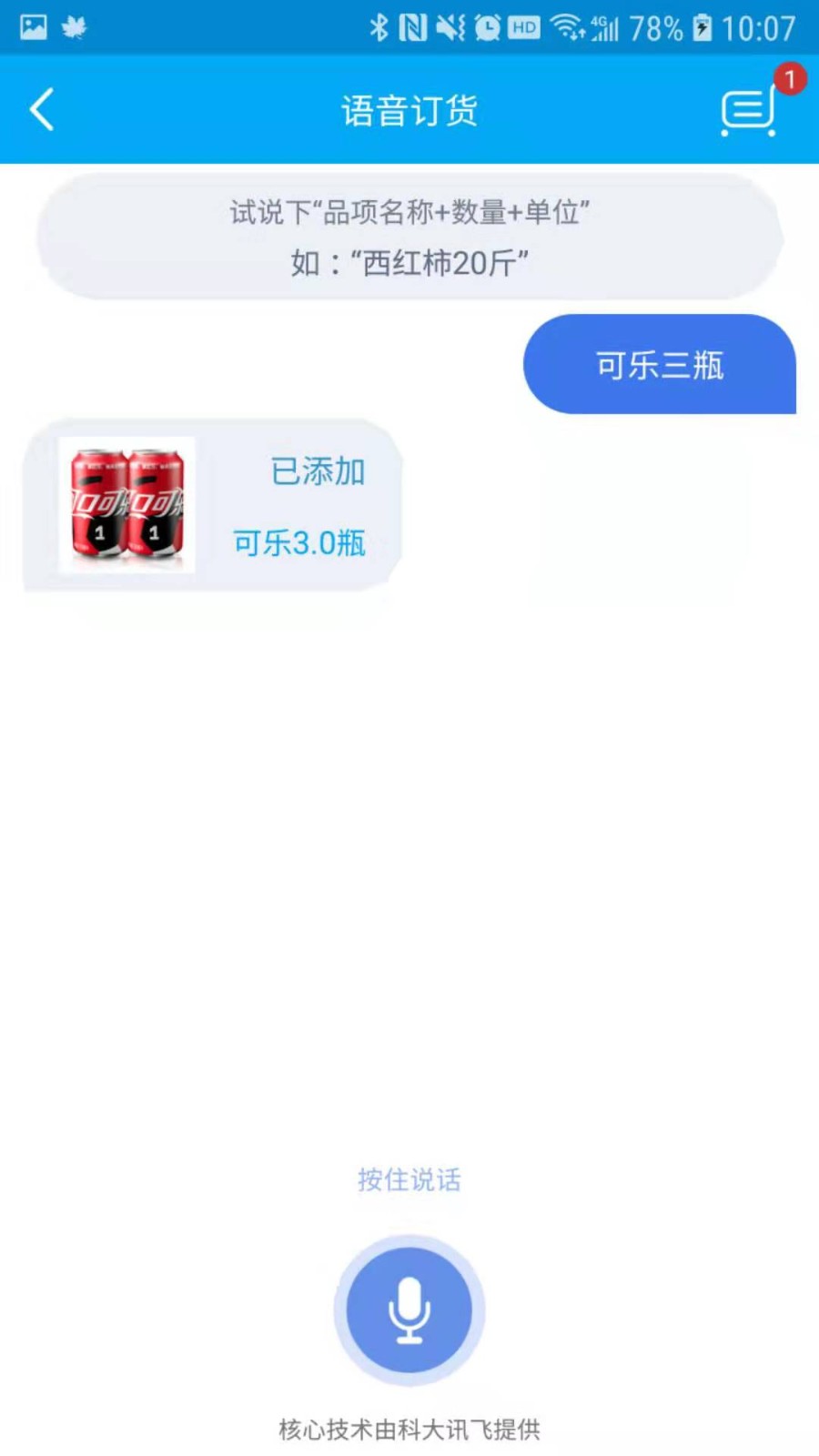Tap the 4G mobile signal indicator
This screenshot has height=1456, width=819.
605,27
